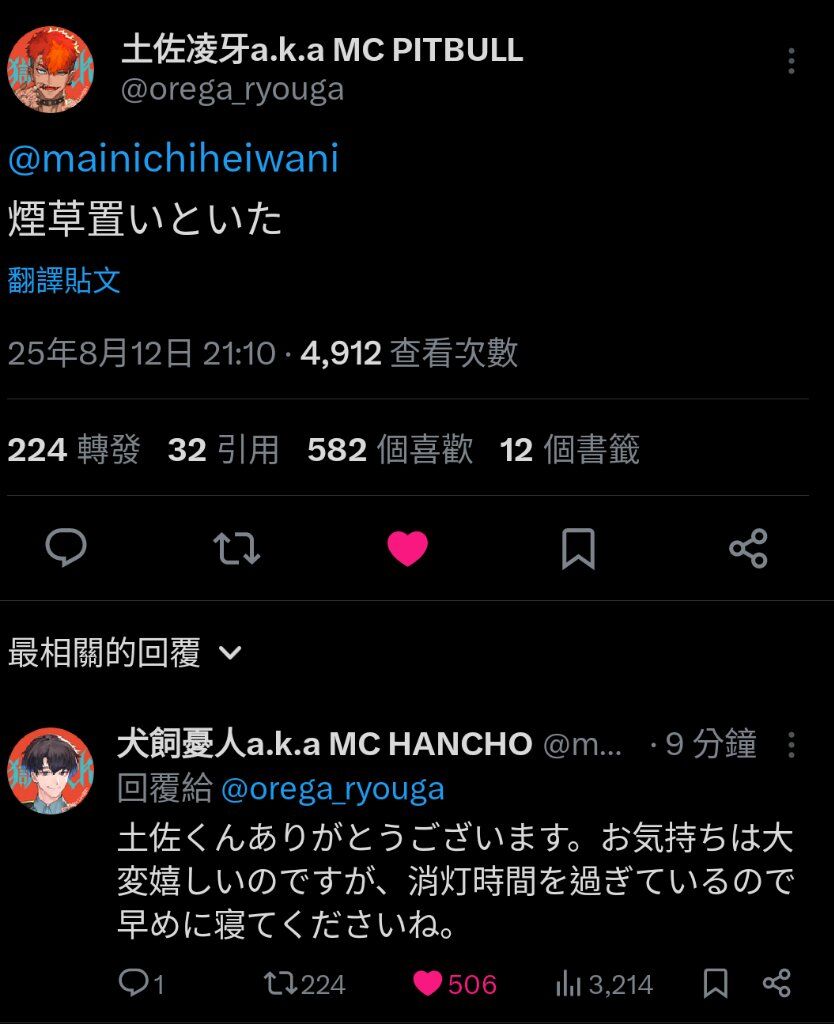The width and height of the screenshot is (834, 1024).
Task: View the 582 個喜歡 likes list
Action: point(390,450)
